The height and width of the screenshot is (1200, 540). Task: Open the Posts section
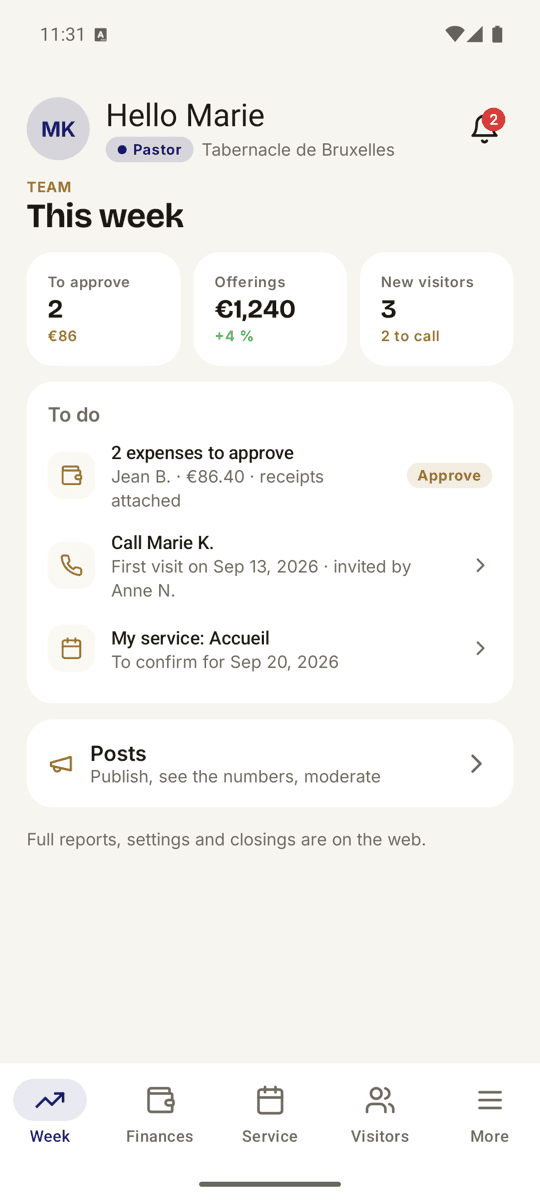point(270,764)
